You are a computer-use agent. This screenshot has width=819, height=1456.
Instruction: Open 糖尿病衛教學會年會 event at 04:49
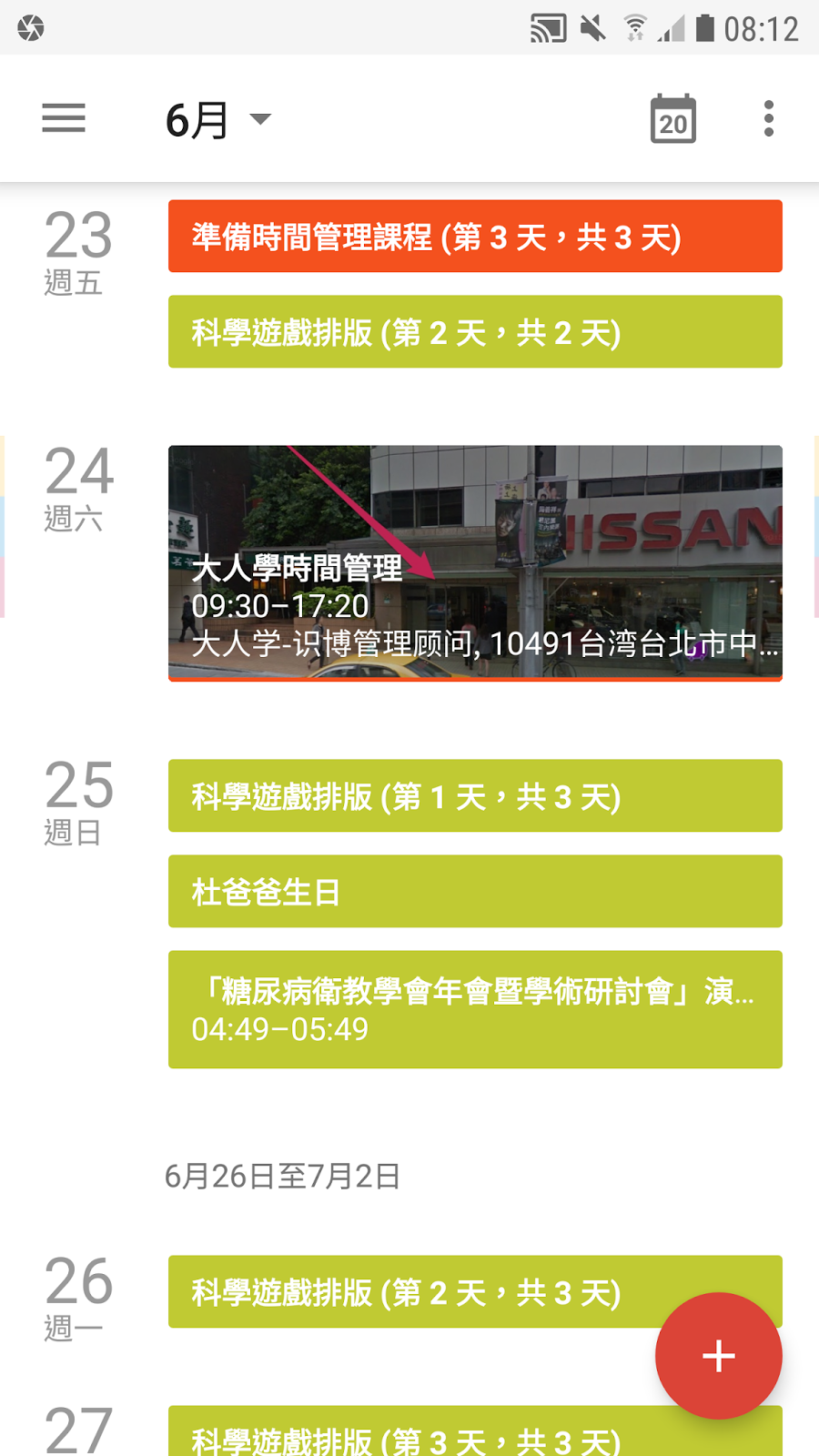click(x=475, y=1009)
